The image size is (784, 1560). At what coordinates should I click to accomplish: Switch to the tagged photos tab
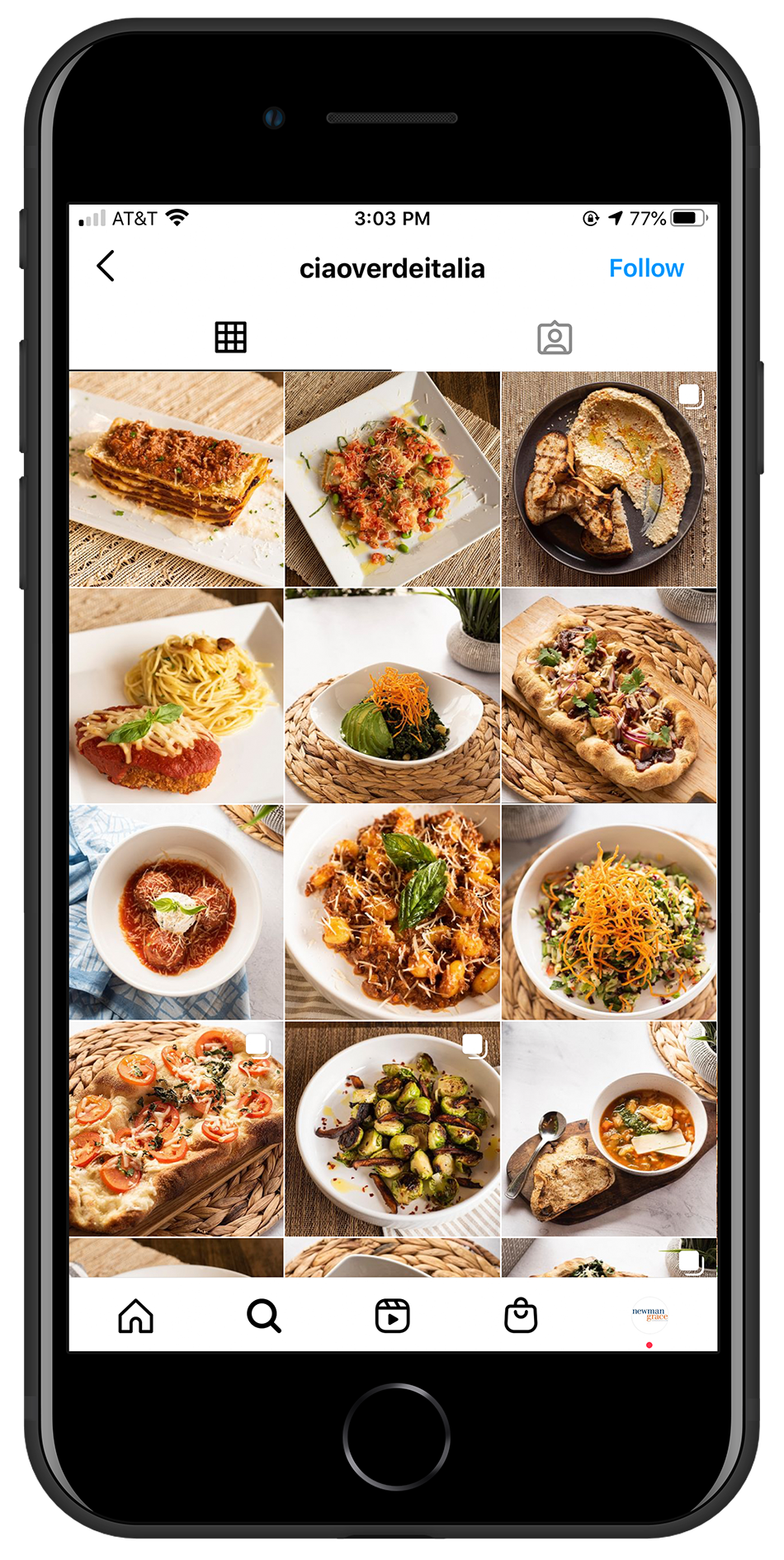click(x=555, y=338)
